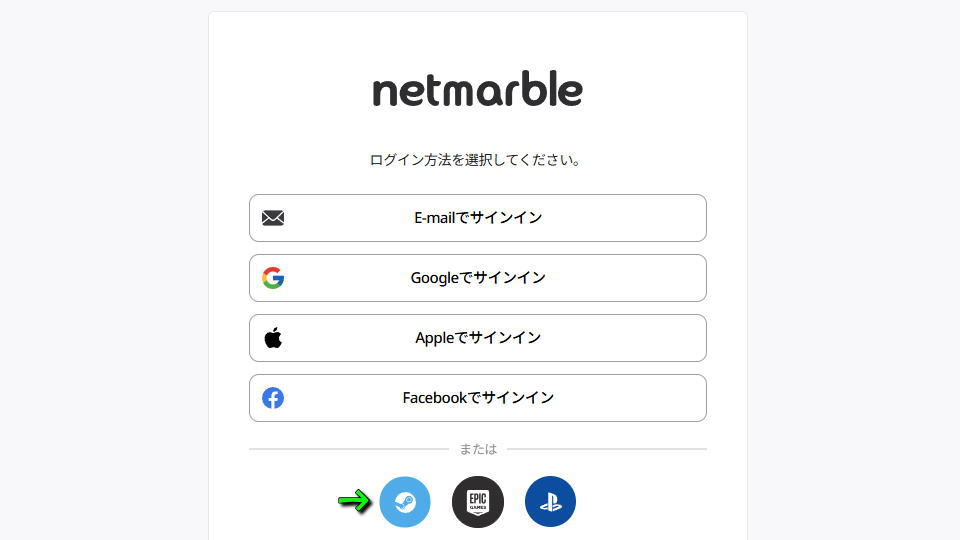Select Appleでサインイン button
Image resolution: width=960 pixels, height=540 pixels.
pos(478,338)
